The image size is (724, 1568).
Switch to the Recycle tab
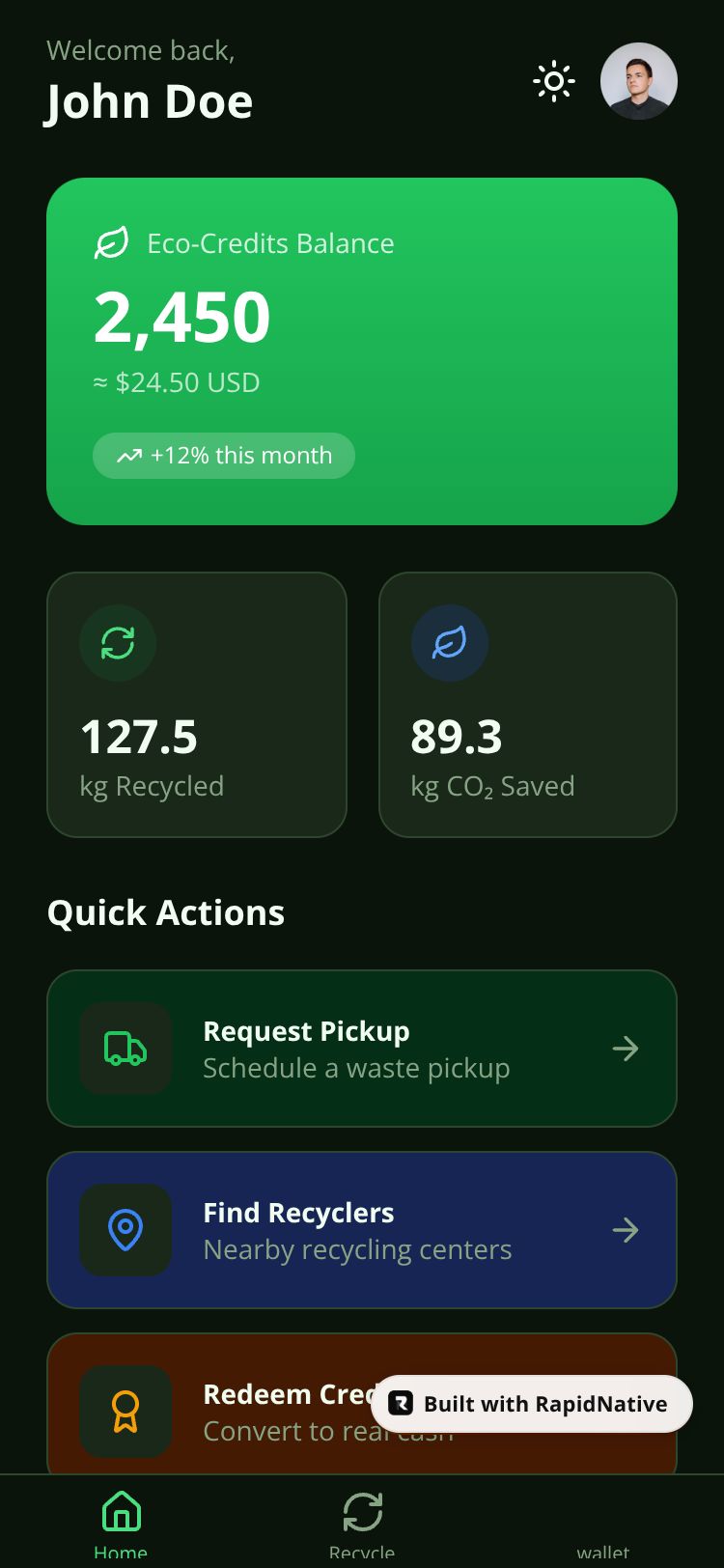362,1524
